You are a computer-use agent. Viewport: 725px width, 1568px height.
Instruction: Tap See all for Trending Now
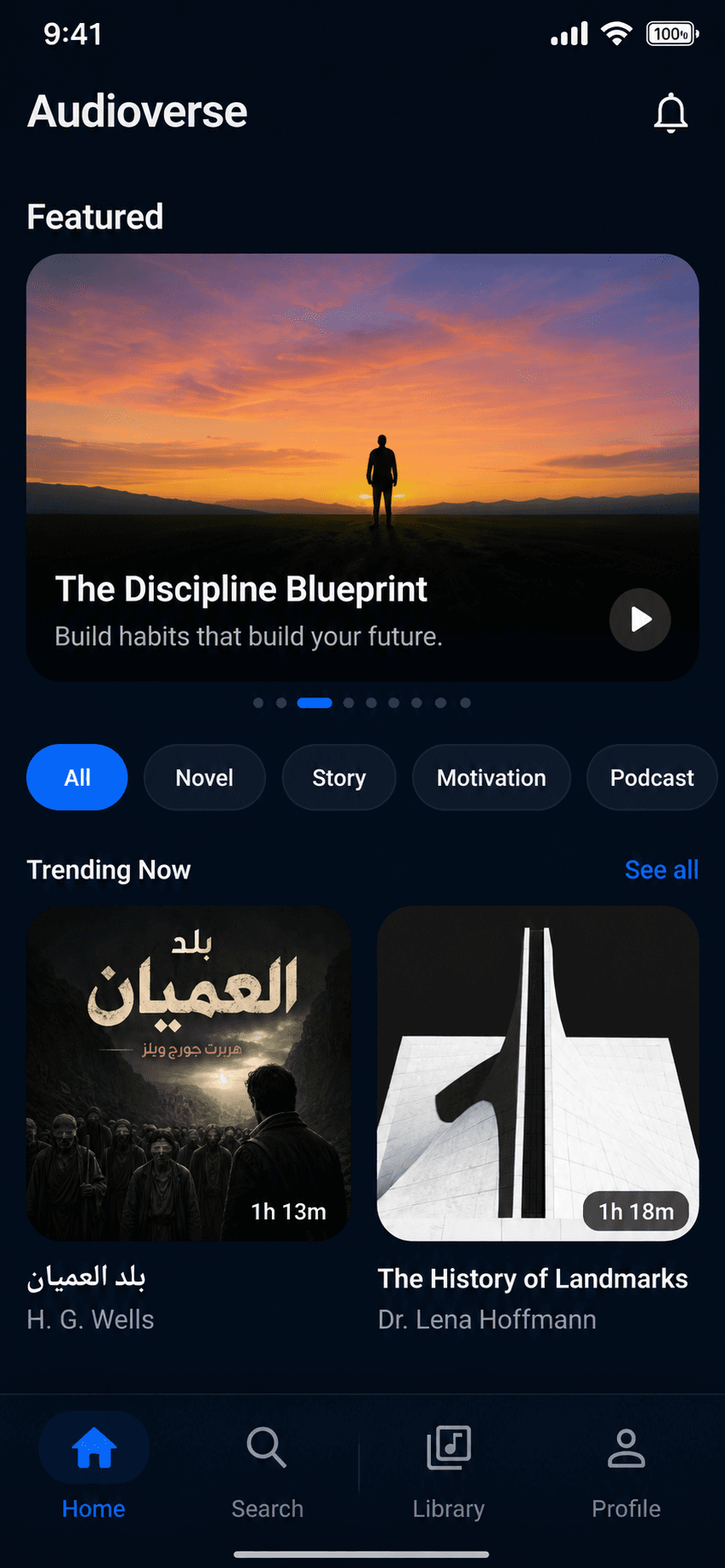tap(661, 870)
